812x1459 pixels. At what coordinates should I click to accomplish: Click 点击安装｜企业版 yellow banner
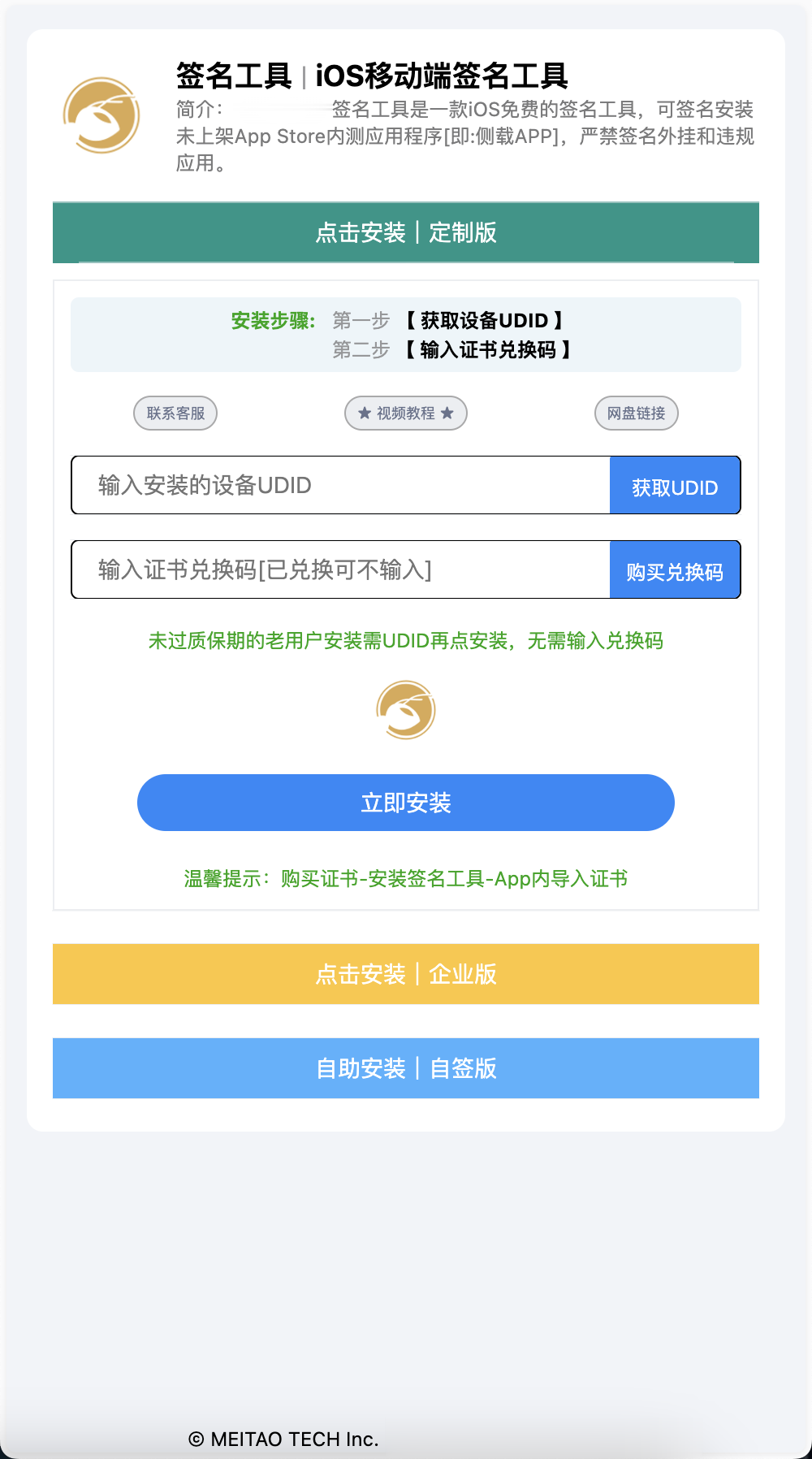406,974
